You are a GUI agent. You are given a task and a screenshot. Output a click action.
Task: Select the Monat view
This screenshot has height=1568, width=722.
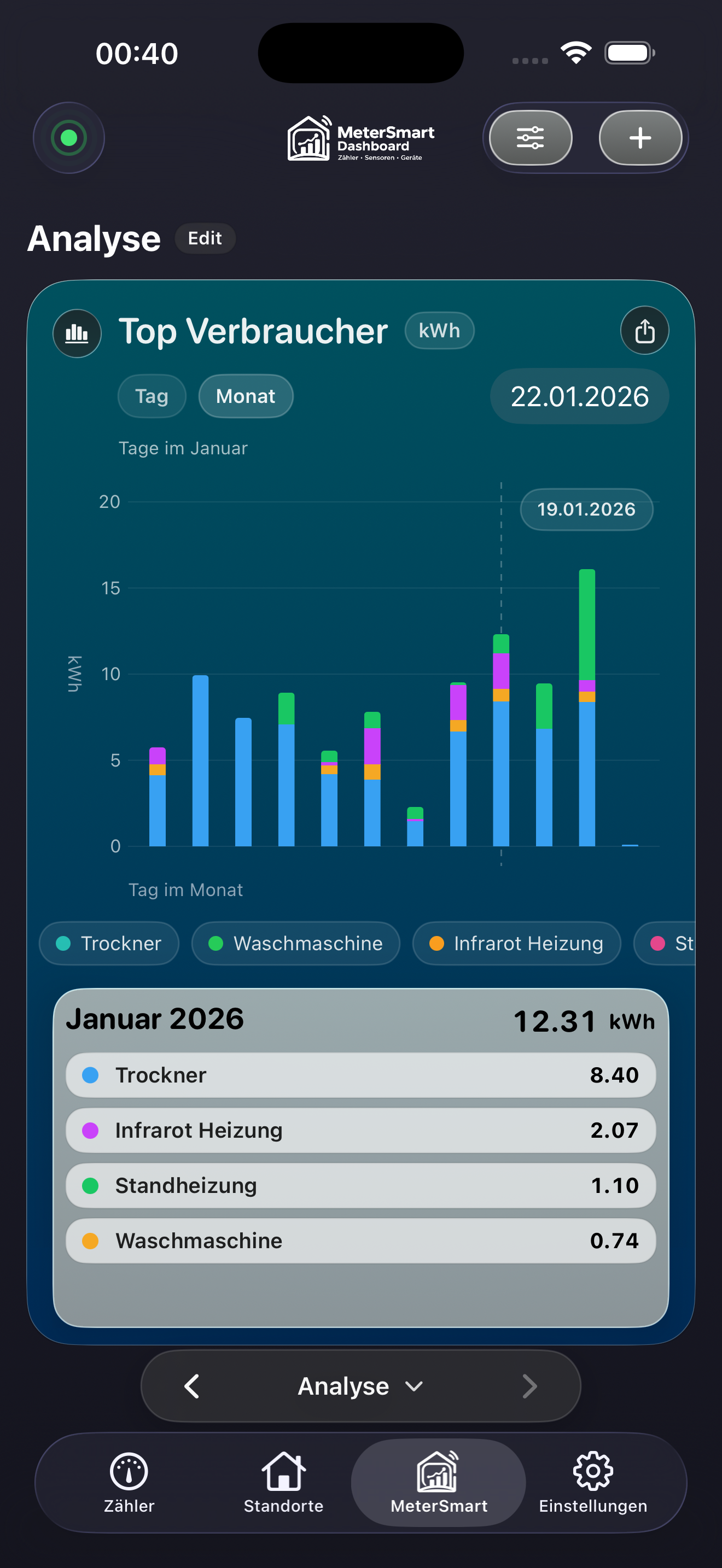(x=246, y=396)
